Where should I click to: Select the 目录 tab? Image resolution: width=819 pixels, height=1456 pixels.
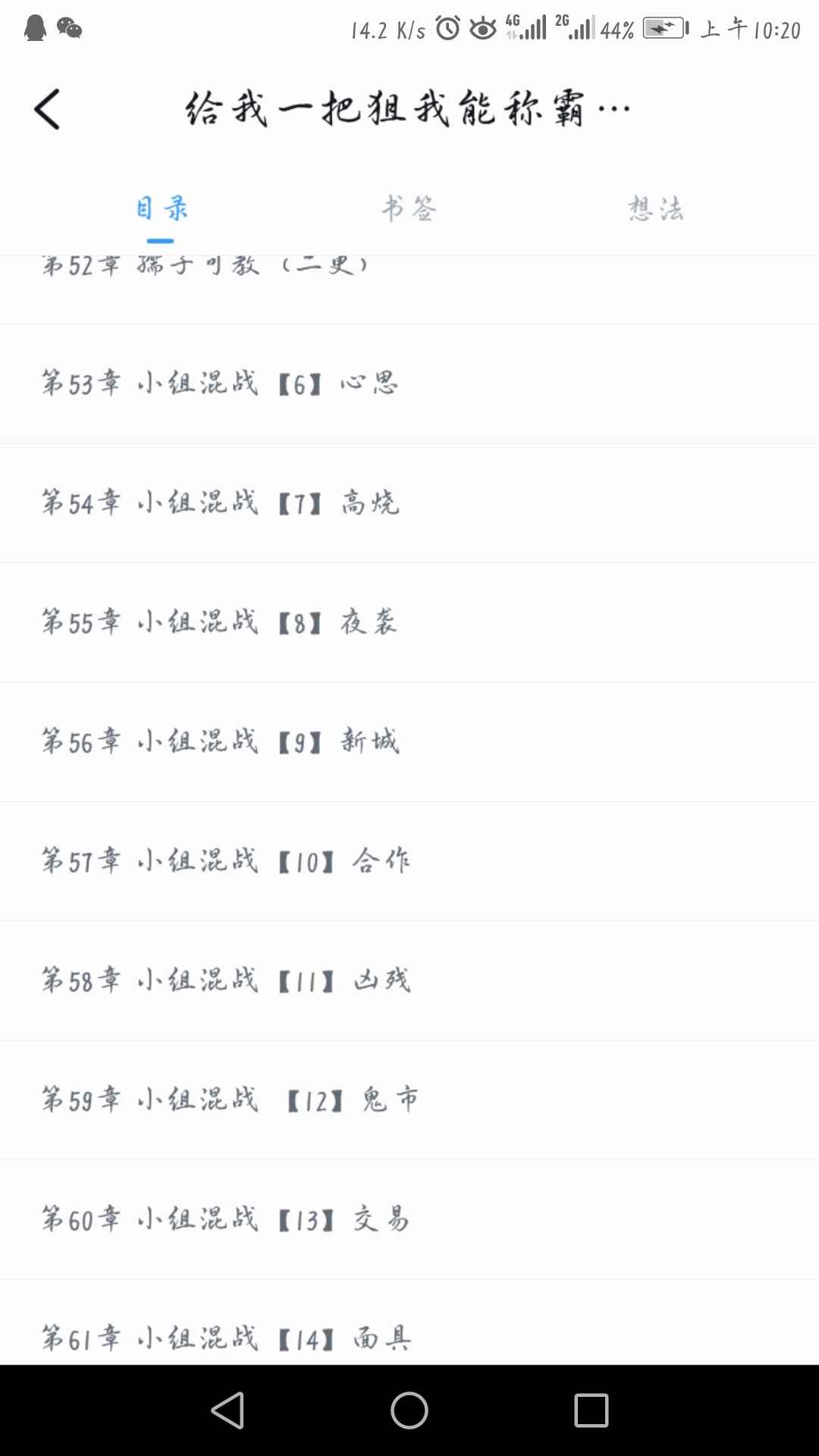[x=162, y=209]
